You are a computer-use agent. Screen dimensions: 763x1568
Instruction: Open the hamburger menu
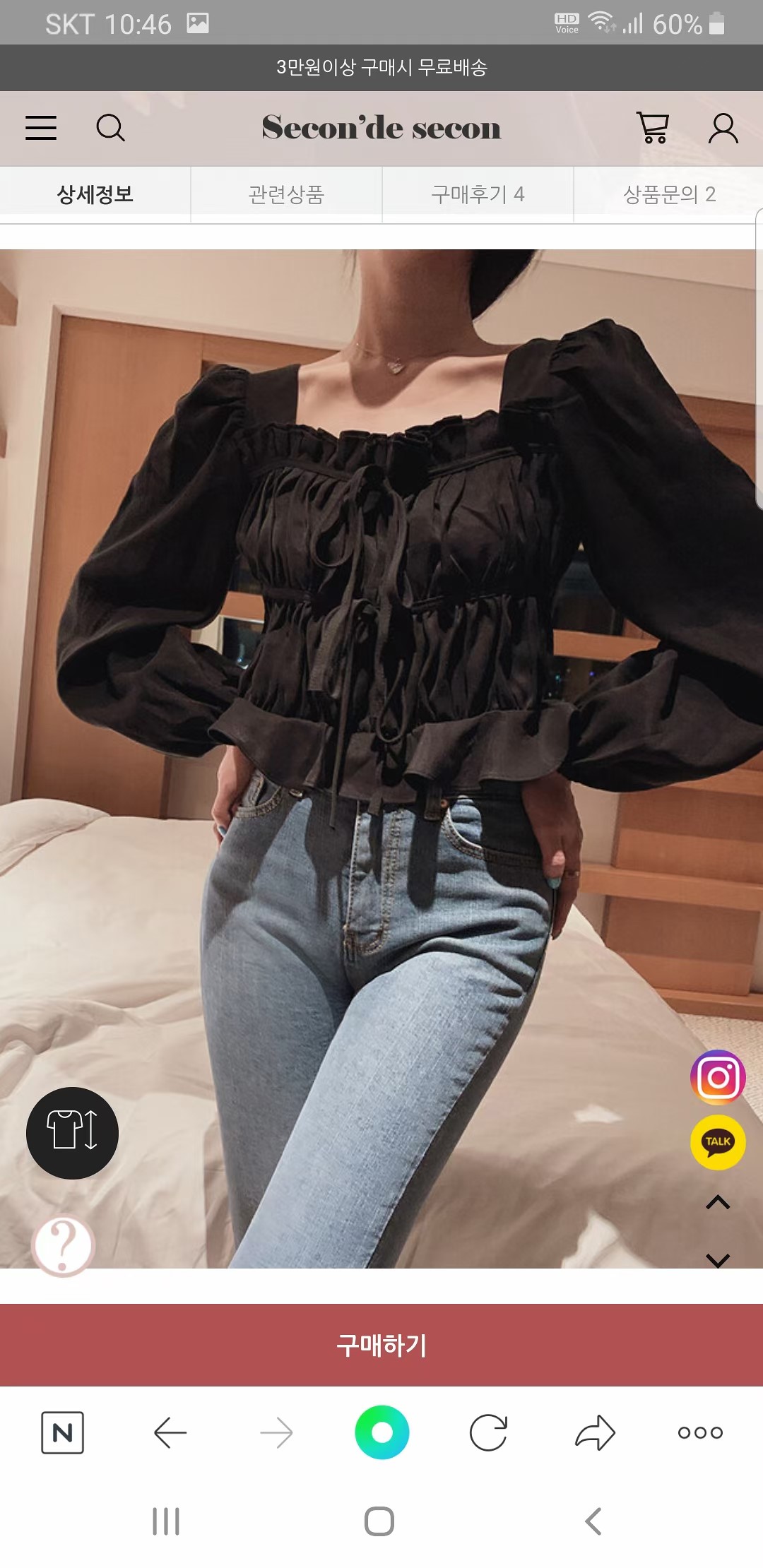point(41,128)
